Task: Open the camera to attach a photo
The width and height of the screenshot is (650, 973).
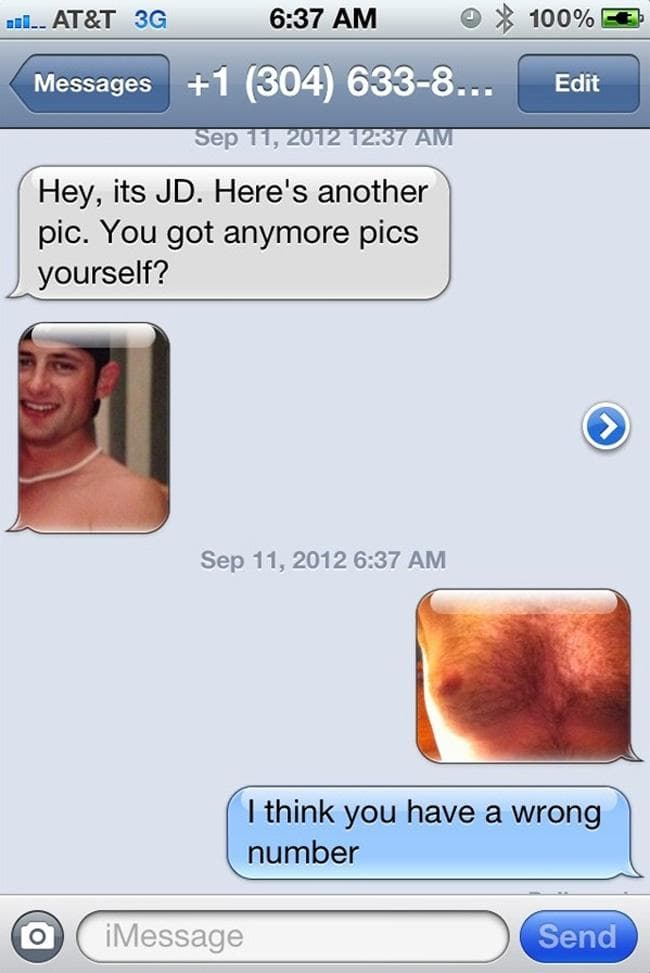Action: click(x=37, y=936)
